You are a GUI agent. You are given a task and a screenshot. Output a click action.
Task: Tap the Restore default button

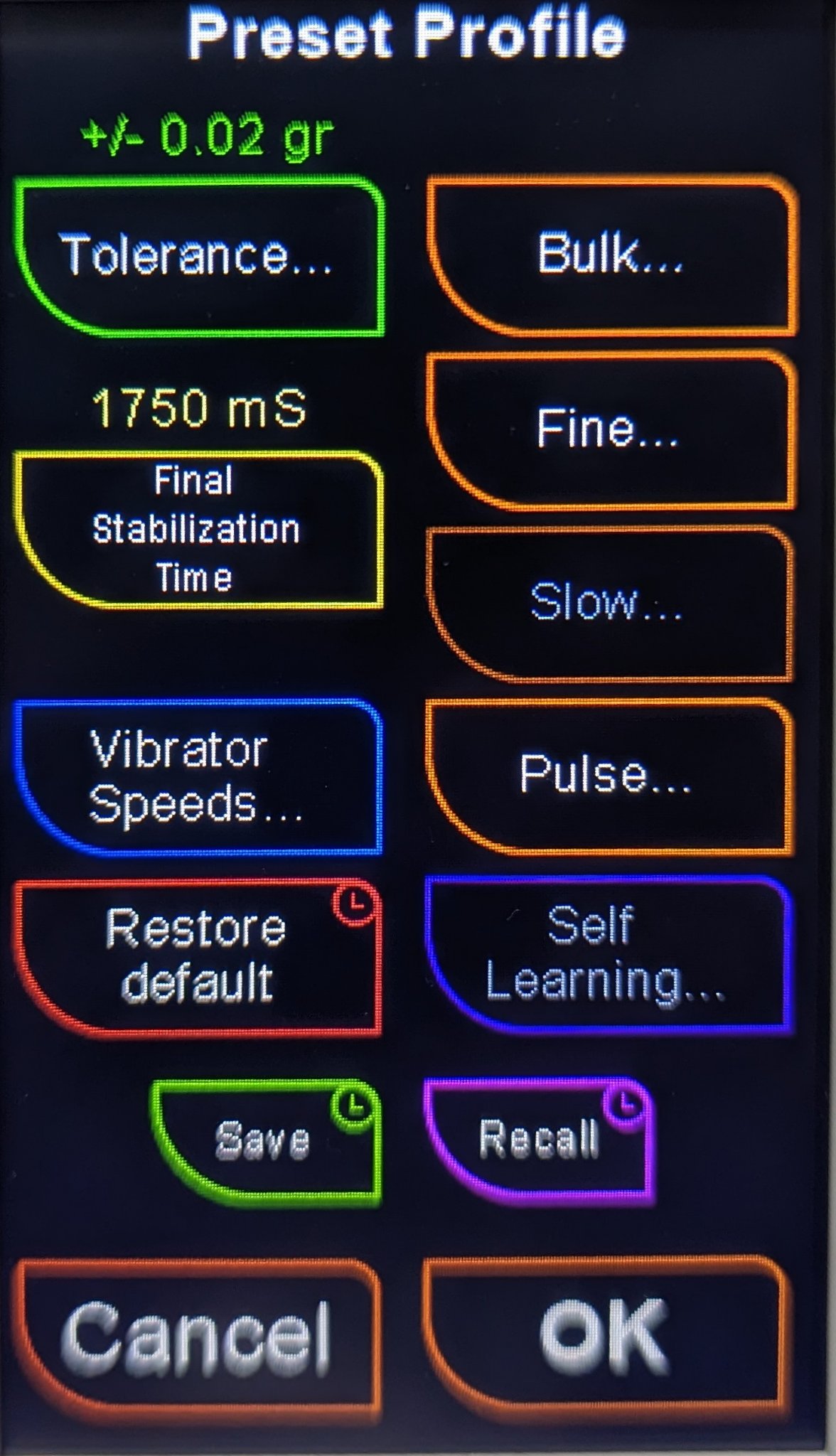tap(196, 956)
